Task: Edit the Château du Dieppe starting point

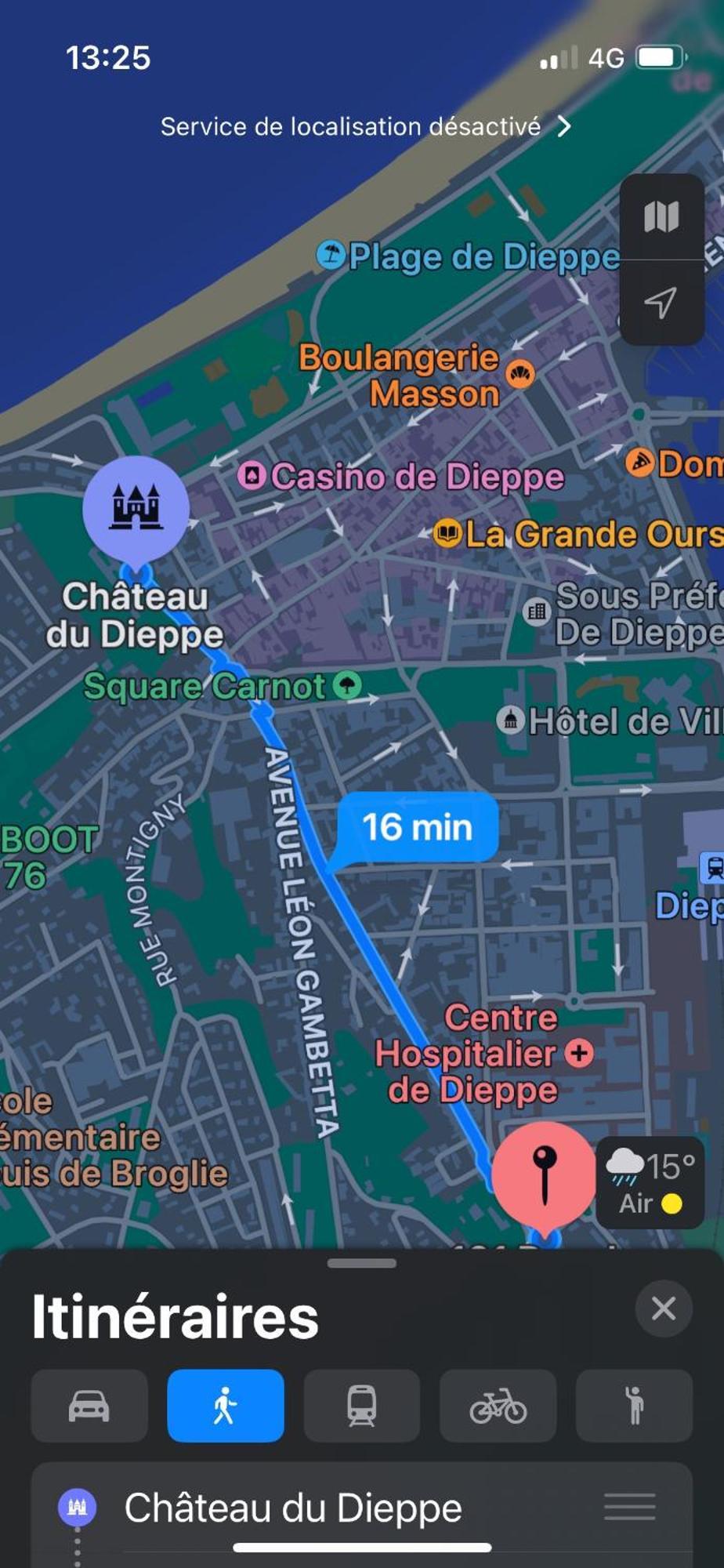Action: (293, 1508)
